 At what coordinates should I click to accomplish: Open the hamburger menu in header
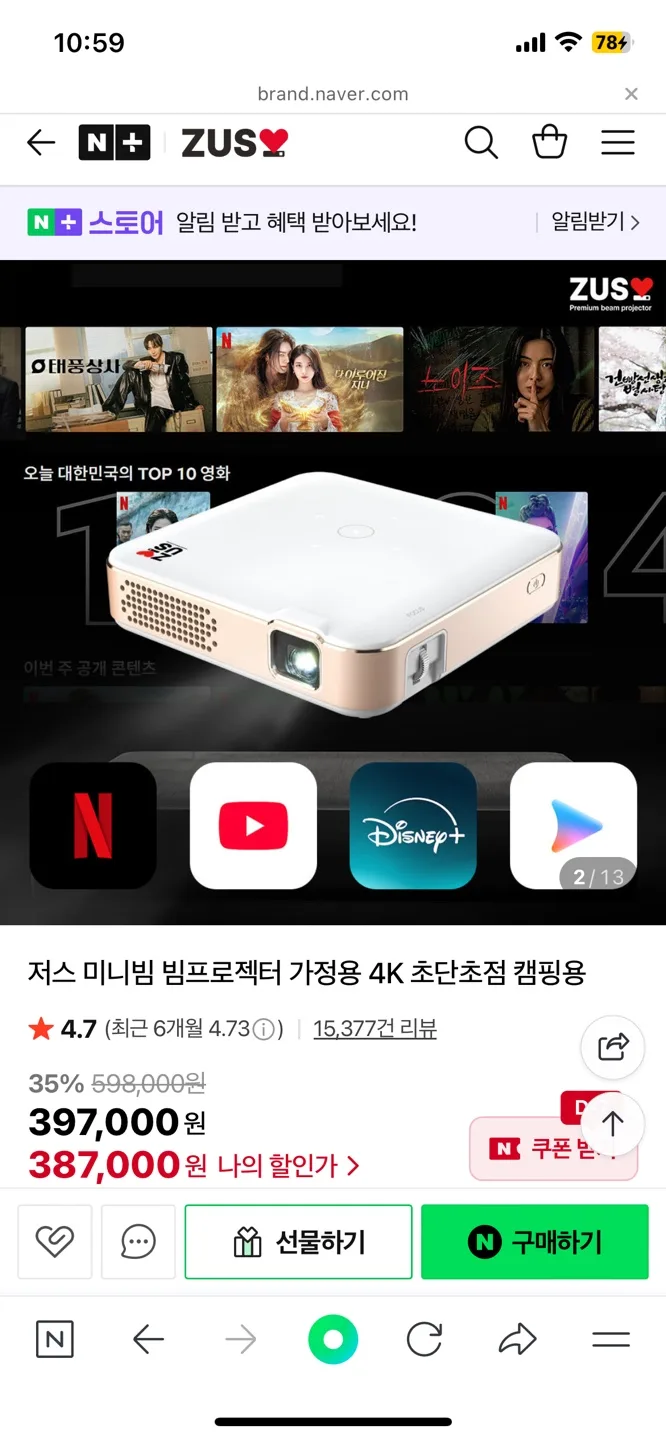(x=617, y=143)
